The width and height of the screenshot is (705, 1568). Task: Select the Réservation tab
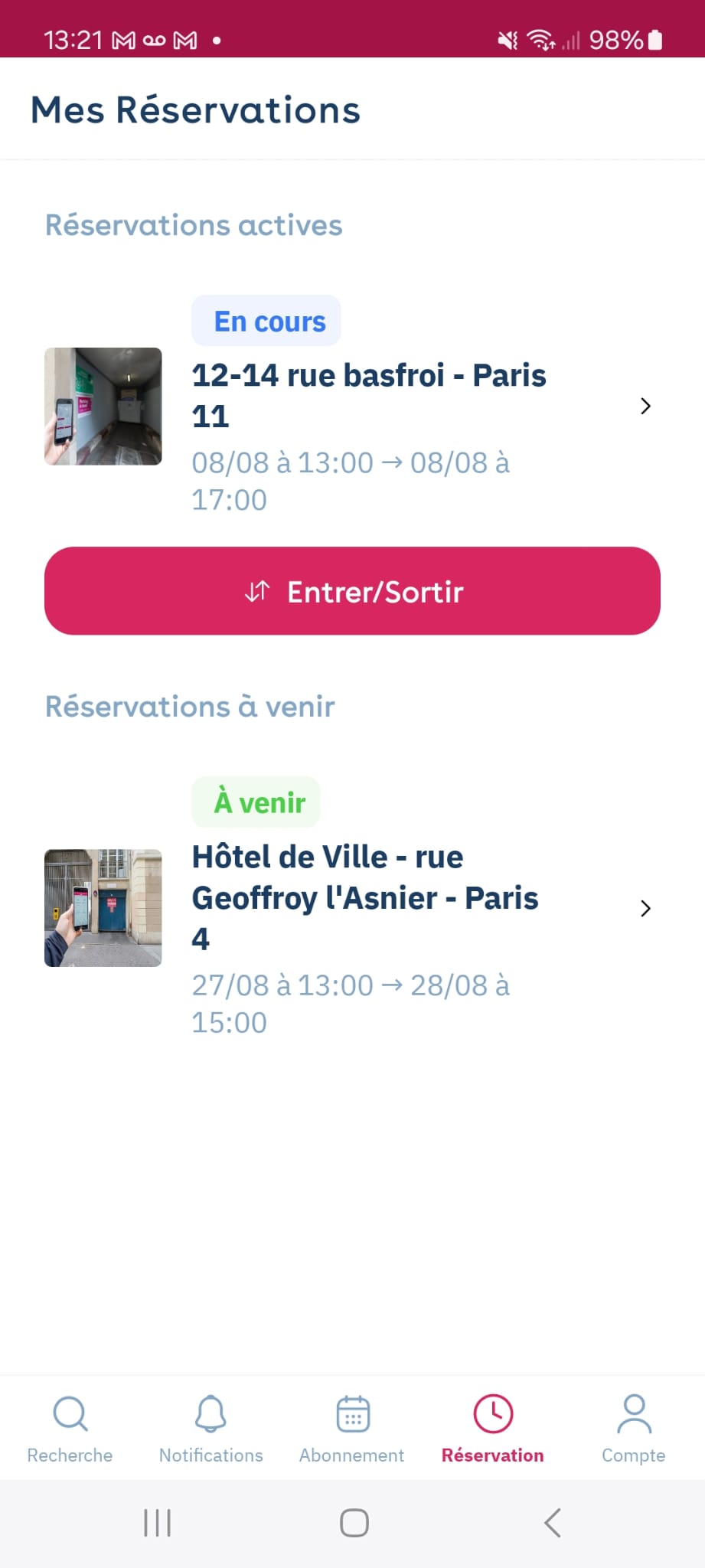[x=493, y=1429]
